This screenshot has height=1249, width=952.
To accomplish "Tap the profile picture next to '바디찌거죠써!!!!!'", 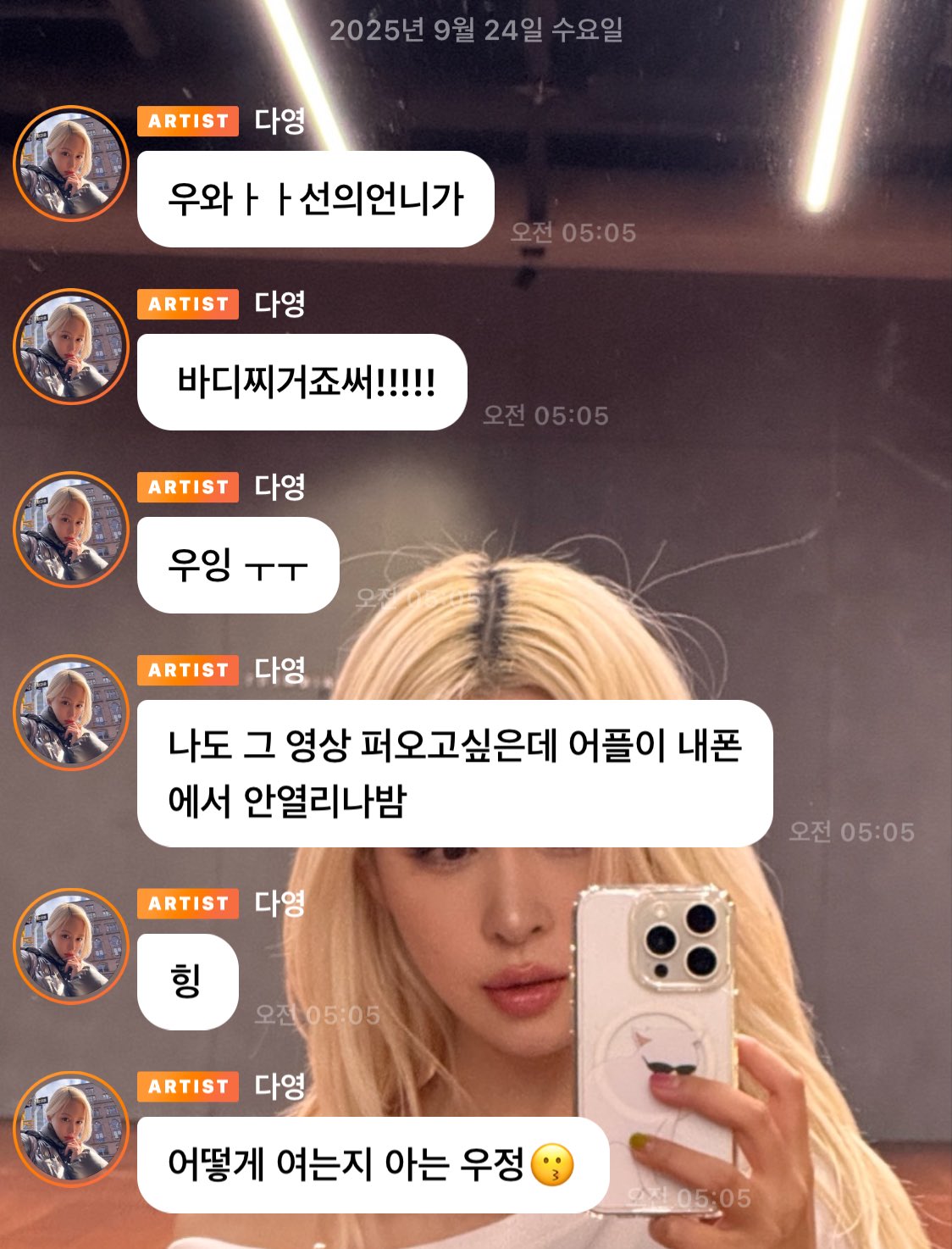I will (x=71, y=347).
